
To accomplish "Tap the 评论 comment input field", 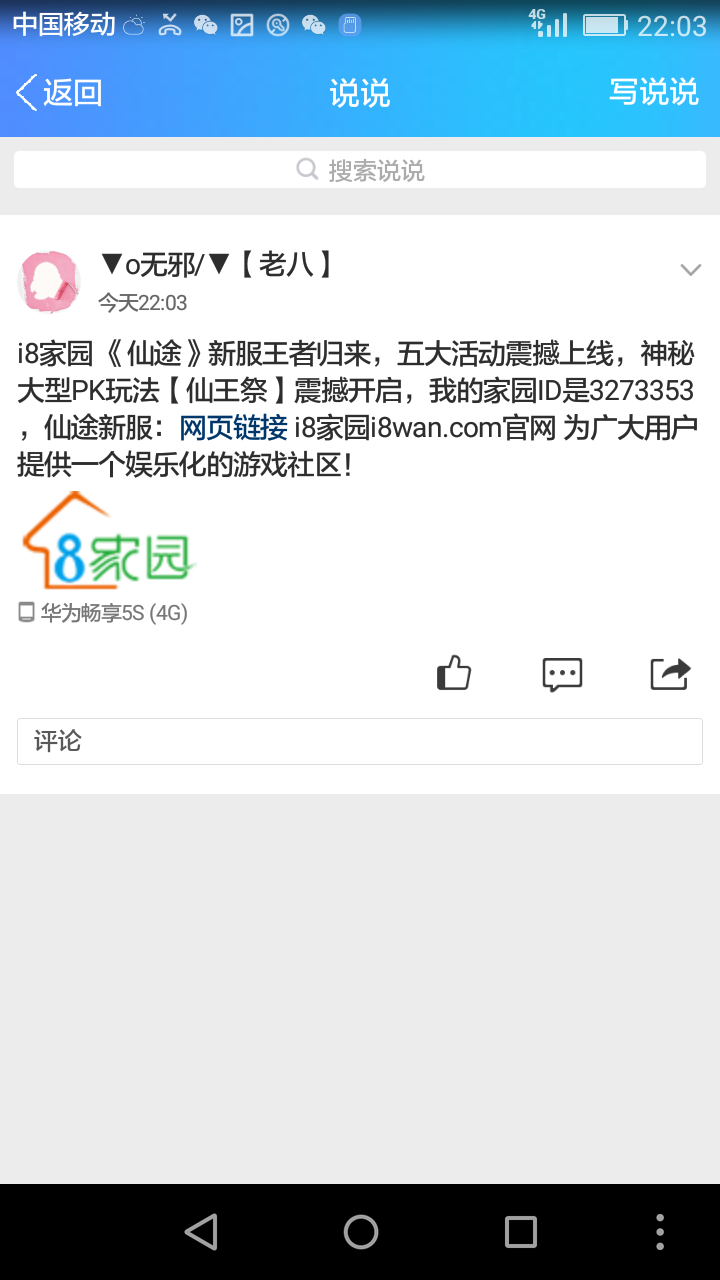I will [360, 741].
